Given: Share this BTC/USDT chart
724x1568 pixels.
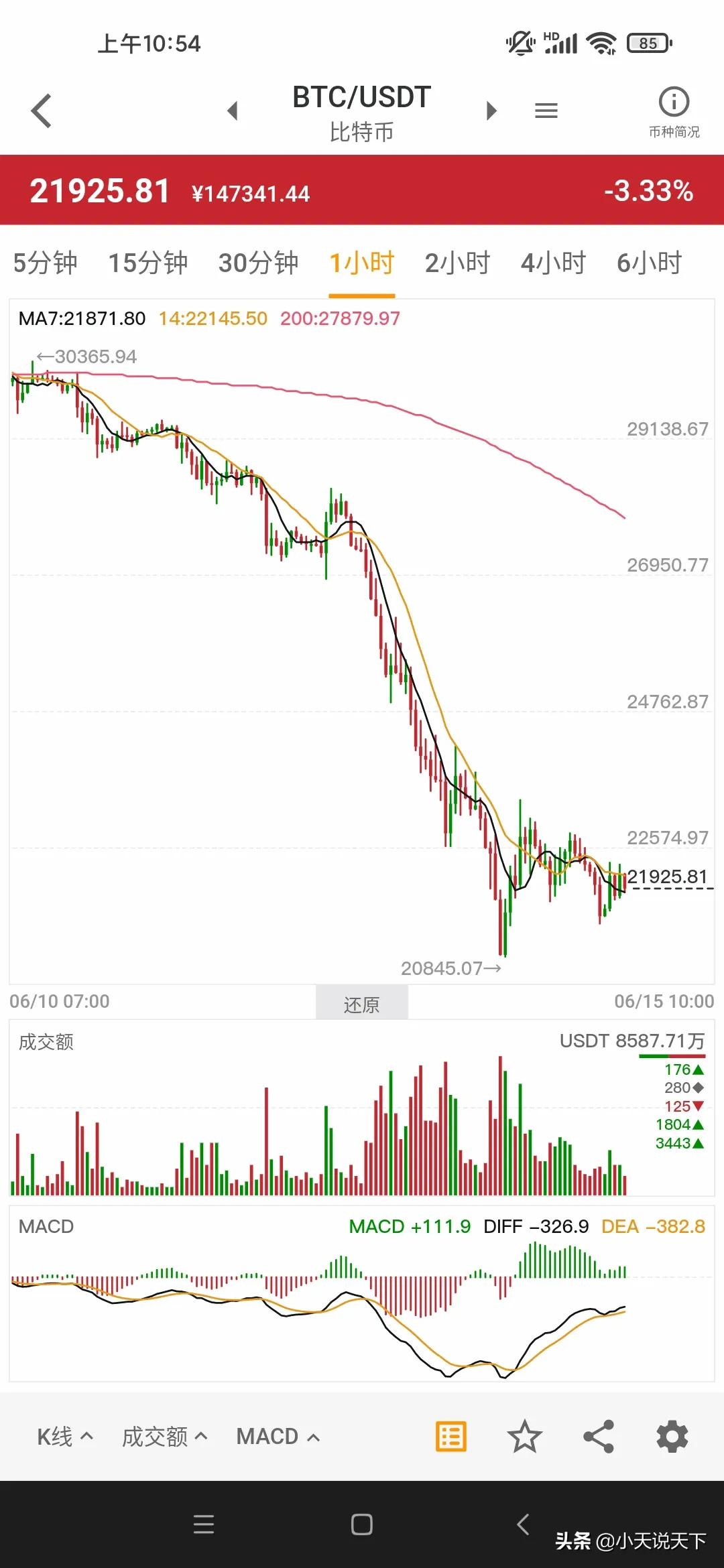Looking at the screenshot, I should (x=599, y=1436).
